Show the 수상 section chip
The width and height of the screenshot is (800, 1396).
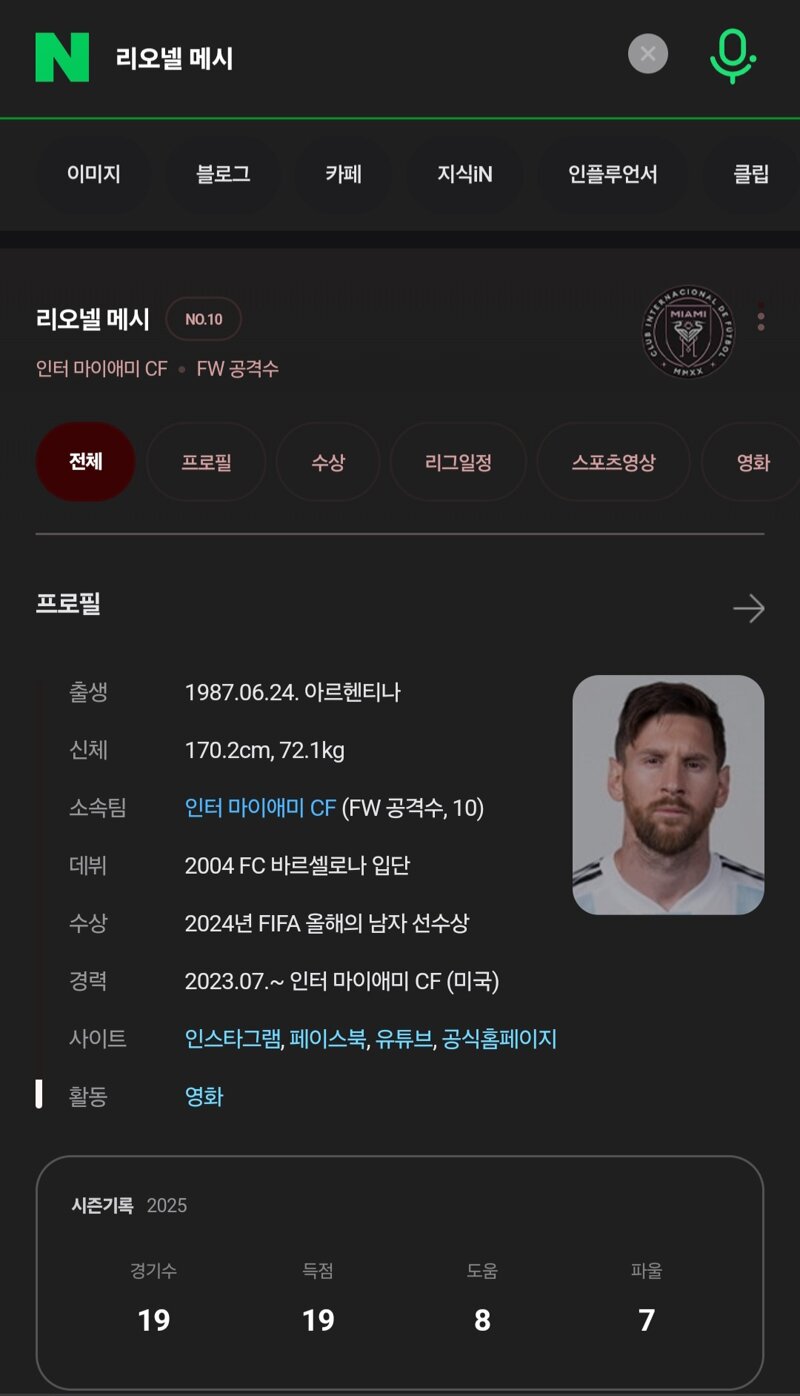pos(328,462)
